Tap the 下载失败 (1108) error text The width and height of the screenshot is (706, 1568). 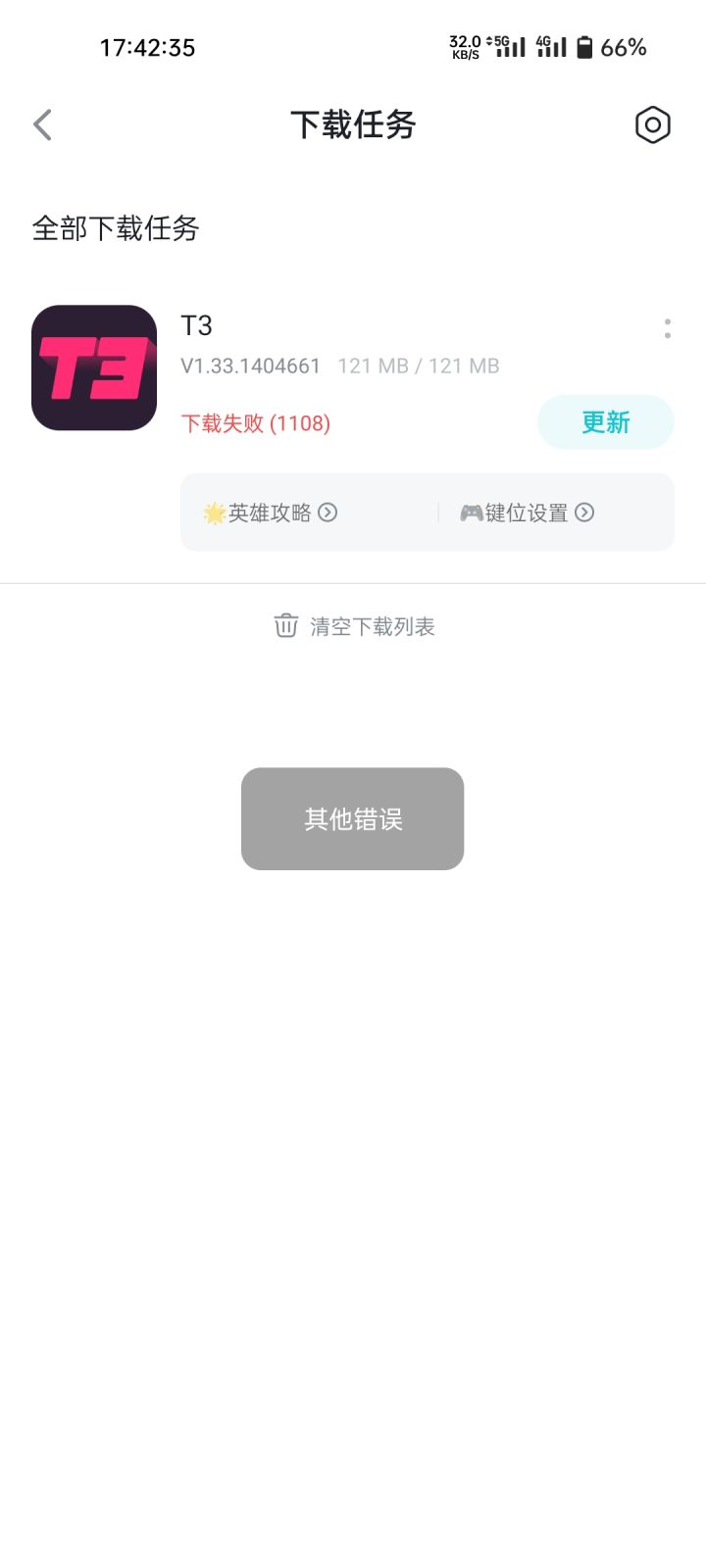click(256, 422)
